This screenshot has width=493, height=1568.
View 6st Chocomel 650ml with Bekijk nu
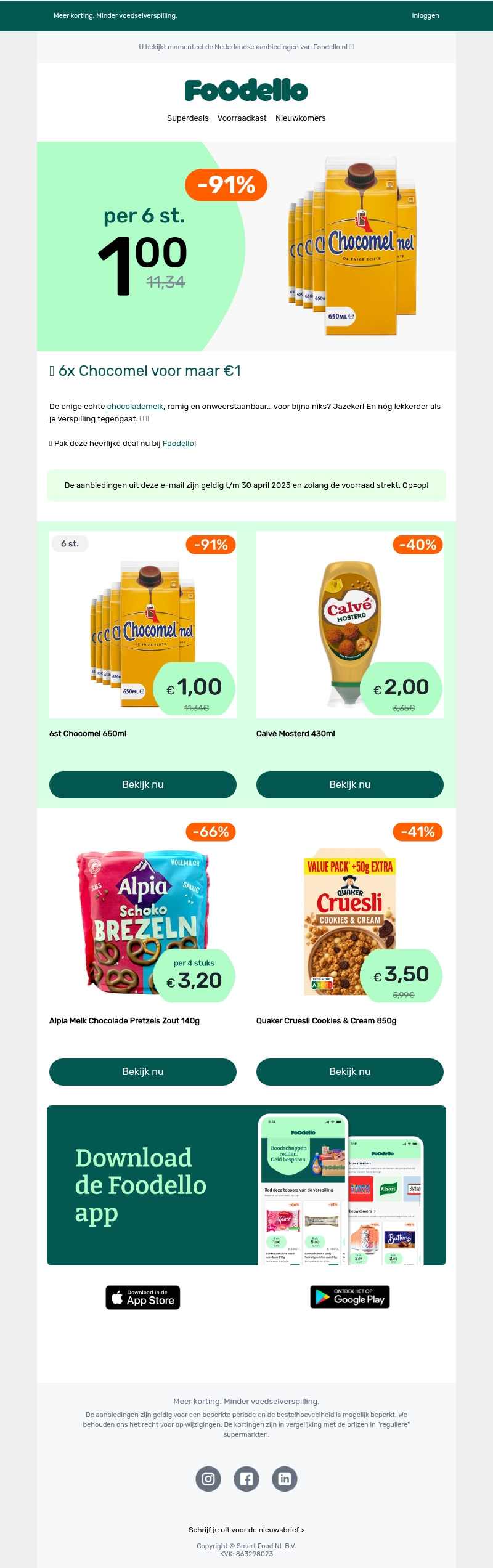[x=143, y=784]
